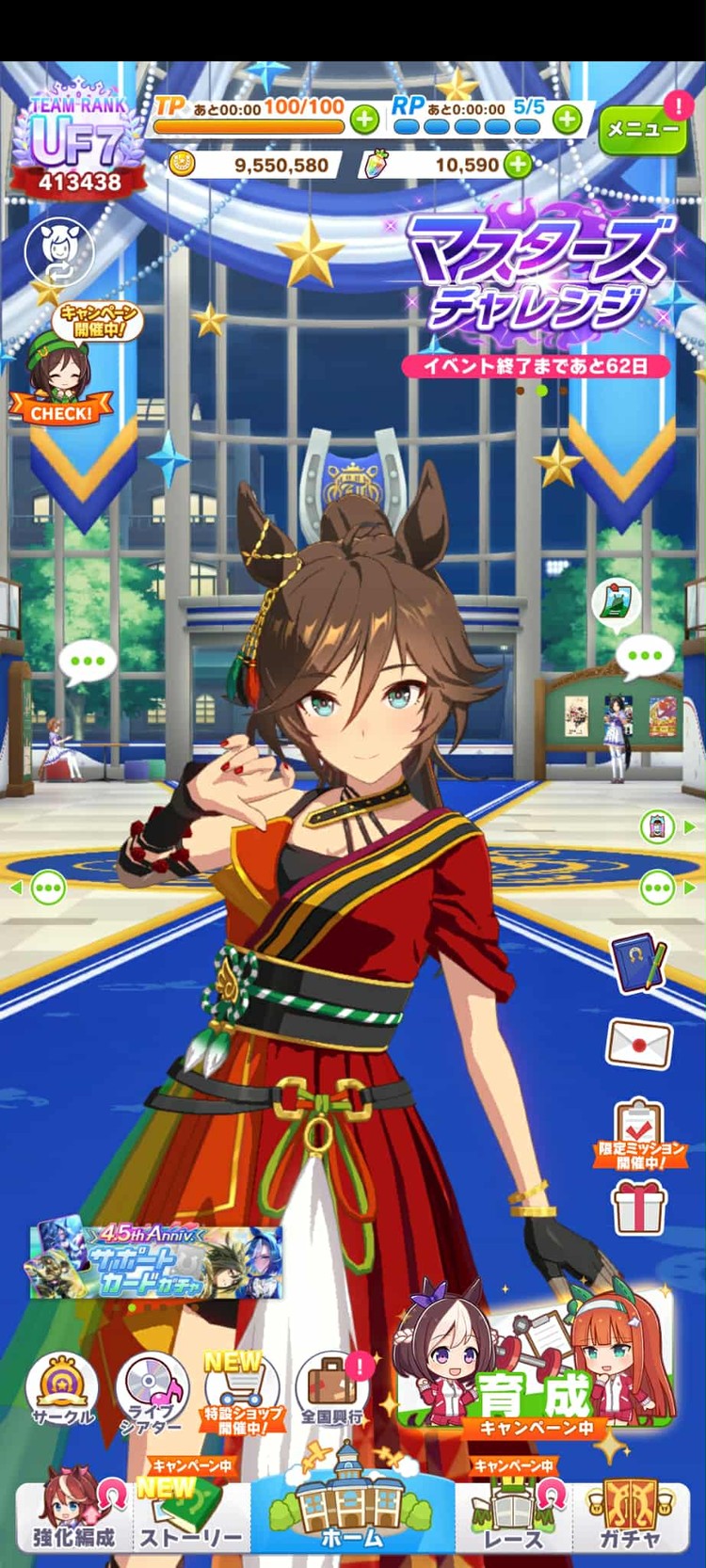
Task: Switch to the ストーリー tab
Action: [191, 1515]
